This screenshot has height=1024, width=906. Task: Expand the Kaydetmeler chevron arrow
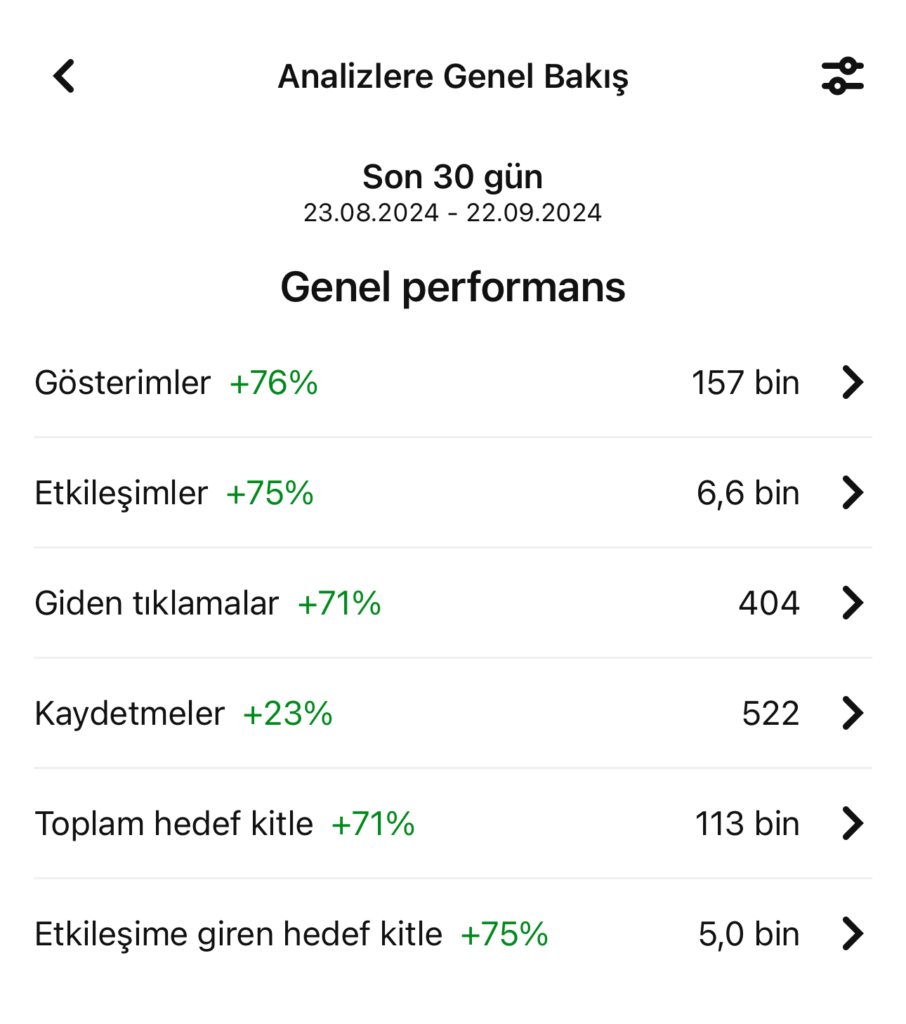[x=852, y=713]
